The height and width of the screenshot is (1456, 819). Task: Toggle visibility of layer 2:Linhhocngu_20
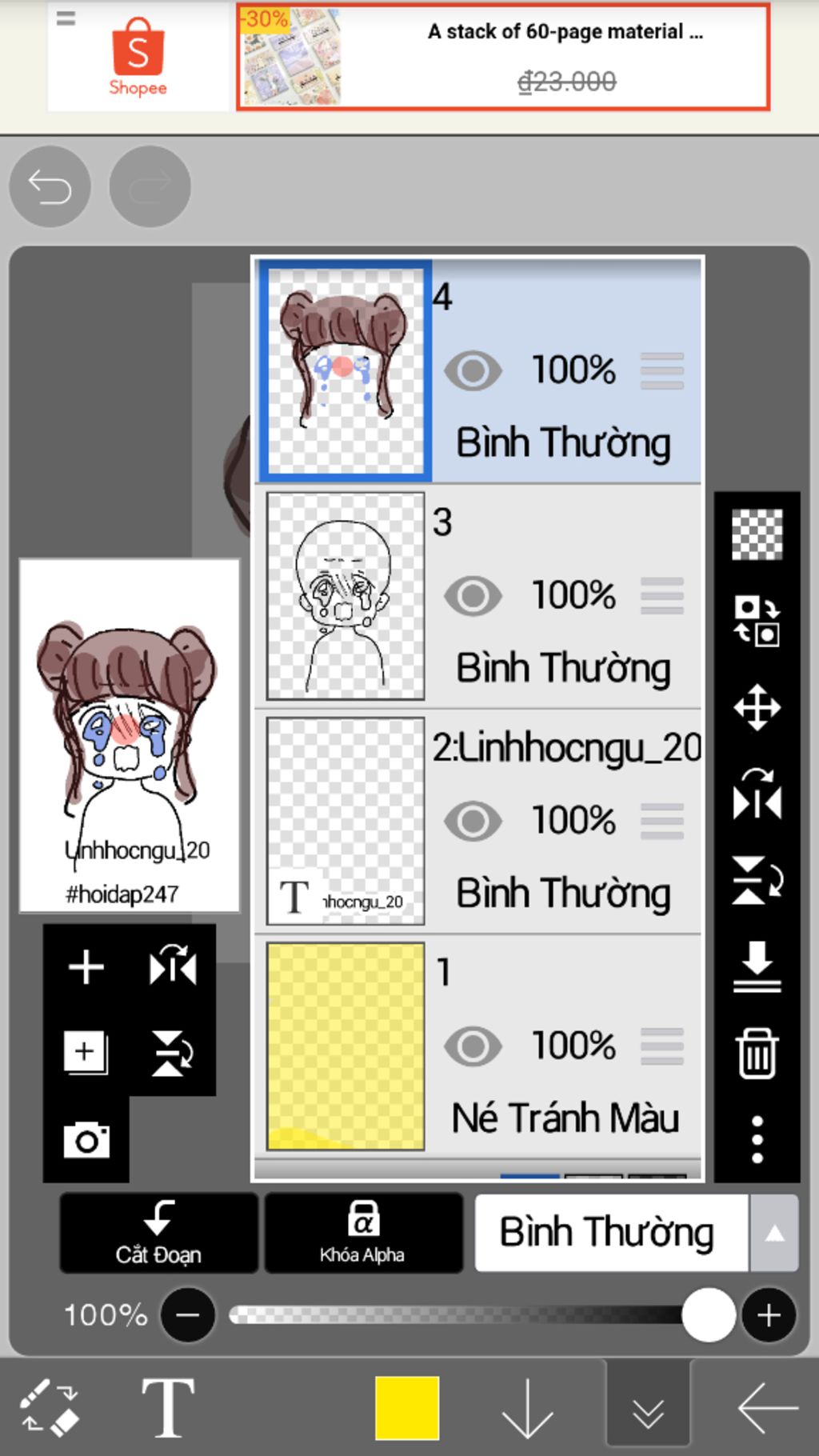tap(473, 821)
